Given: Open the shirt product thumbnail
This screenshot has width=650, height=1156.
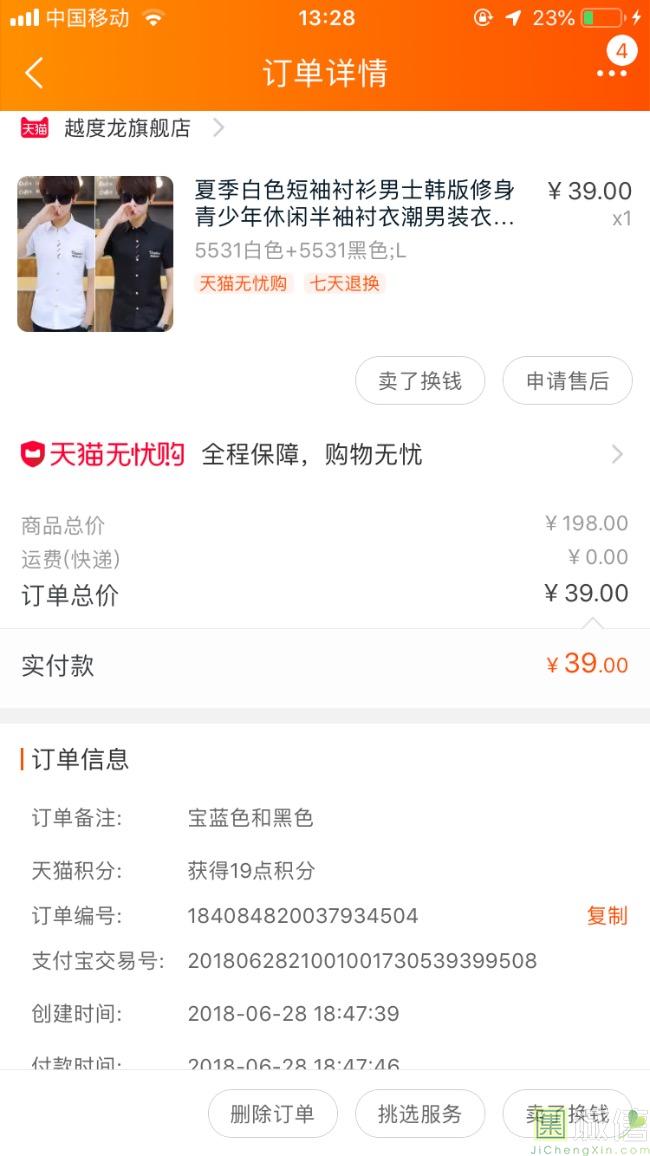Looking at the screenshot, I should (95, 254).
